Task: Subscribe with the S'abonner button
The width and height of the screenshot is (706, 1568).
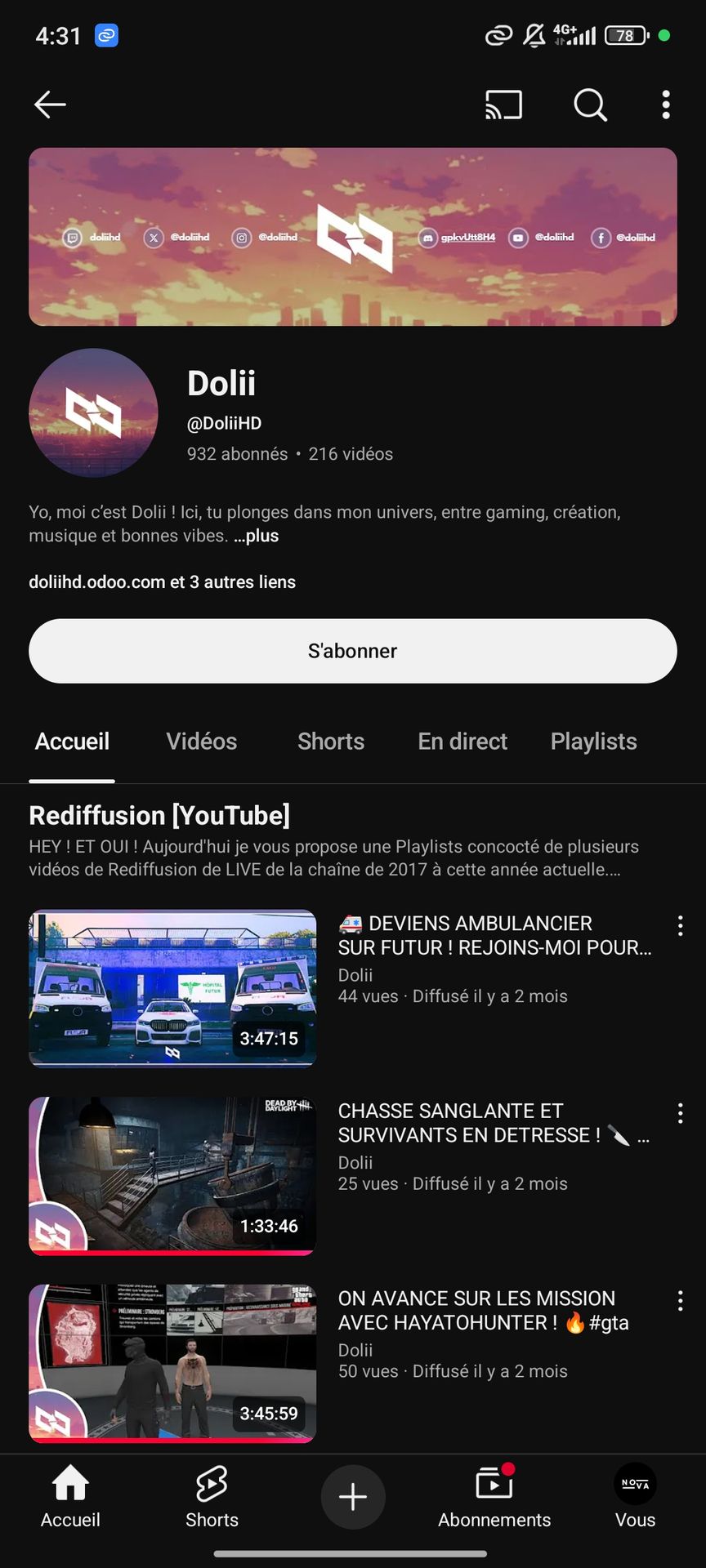Action: (x=353, y=651)
